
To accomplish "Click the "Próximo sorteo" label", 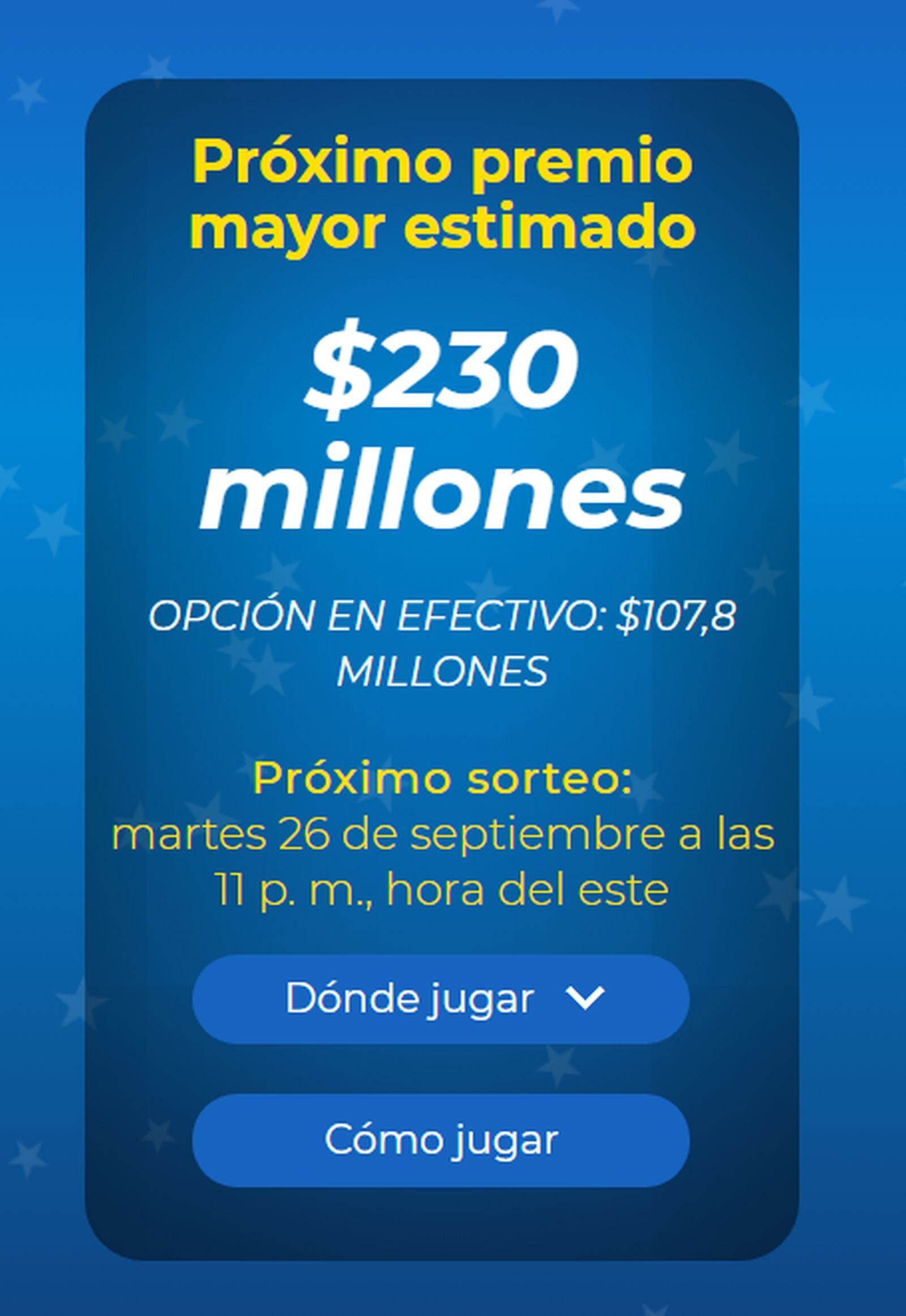I will click(443, 778).
